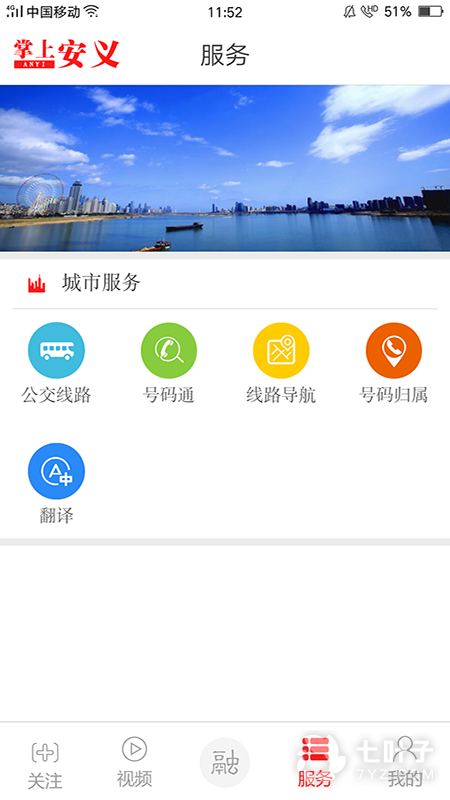
Task: Open 公交线路 bus routes service
Action: tap(56, 363)
